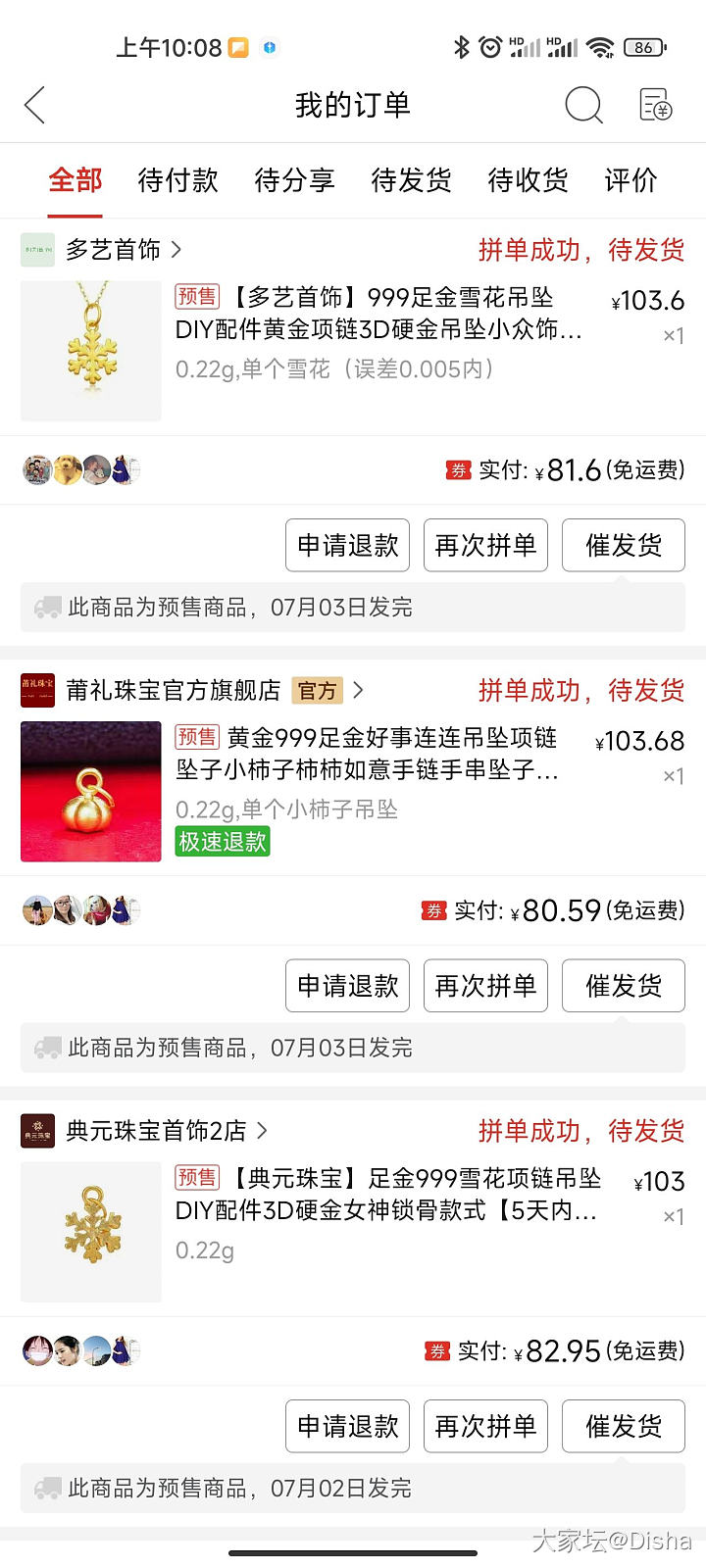Tap 催发货 for 莆礼珠宝 order
The height and width of the screenshot is (1568, 706).
click(x=623, y=986)
